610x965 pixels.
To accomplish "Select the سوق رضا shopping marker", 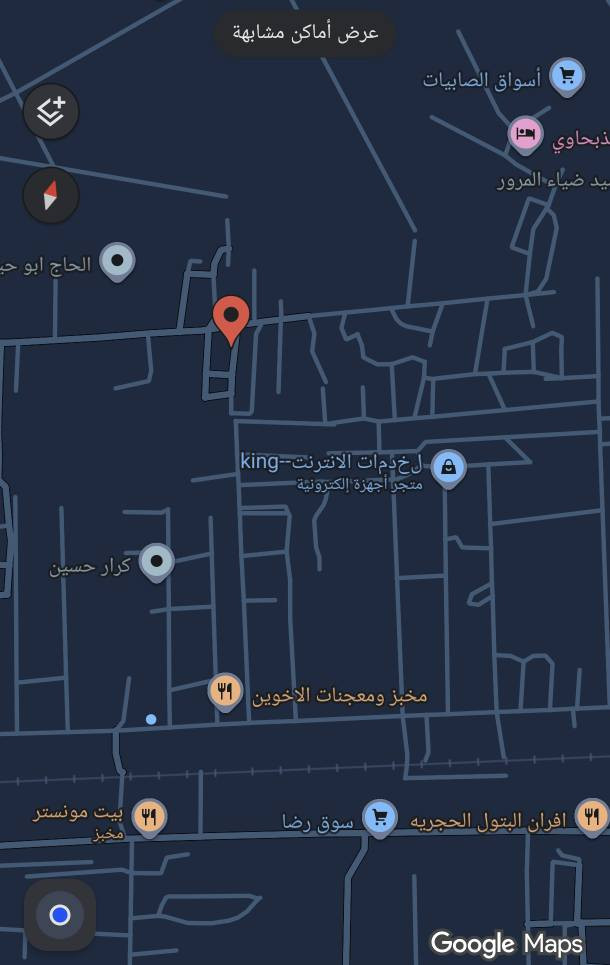I will [379, 818].
